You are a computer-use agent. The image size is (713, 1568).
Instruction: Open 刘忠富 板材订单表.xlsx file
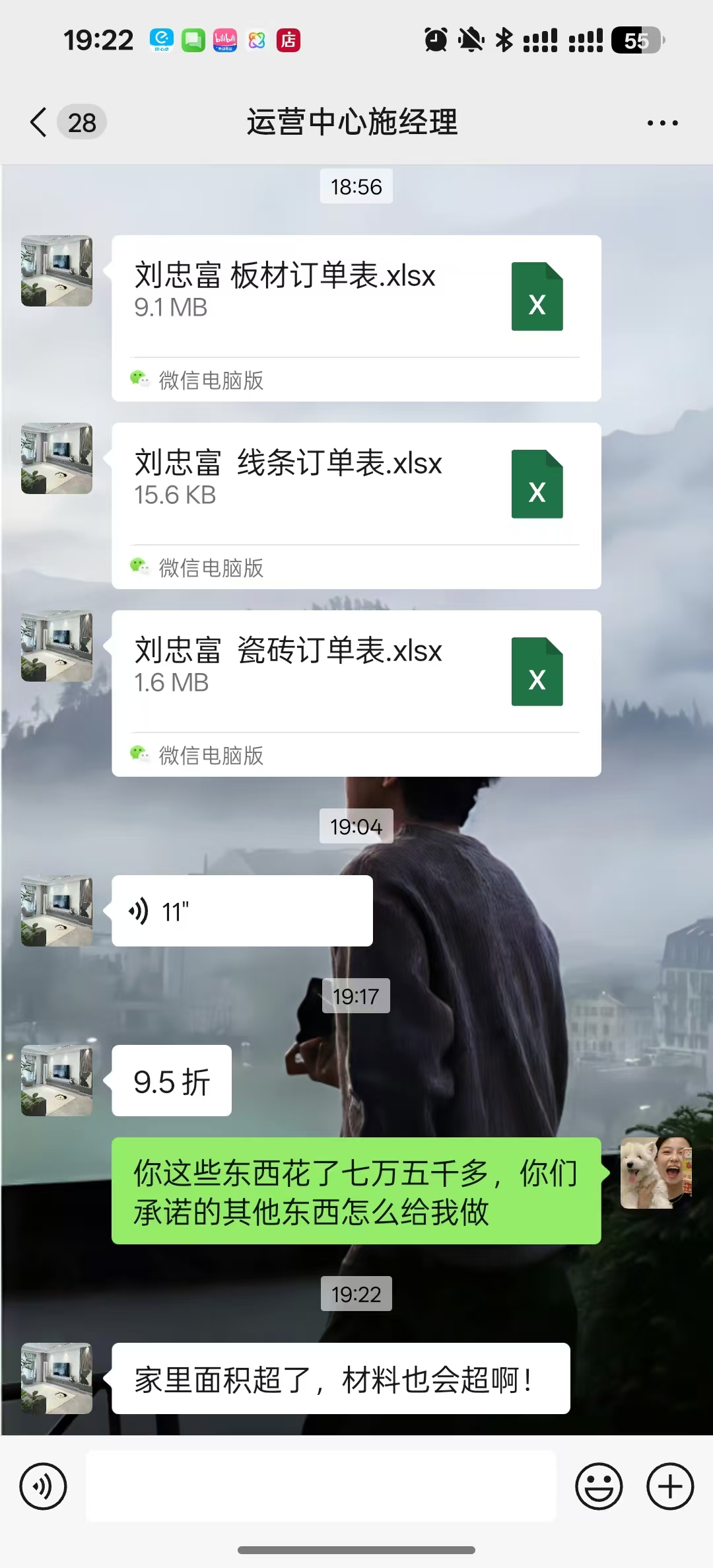tap(356, 297)
